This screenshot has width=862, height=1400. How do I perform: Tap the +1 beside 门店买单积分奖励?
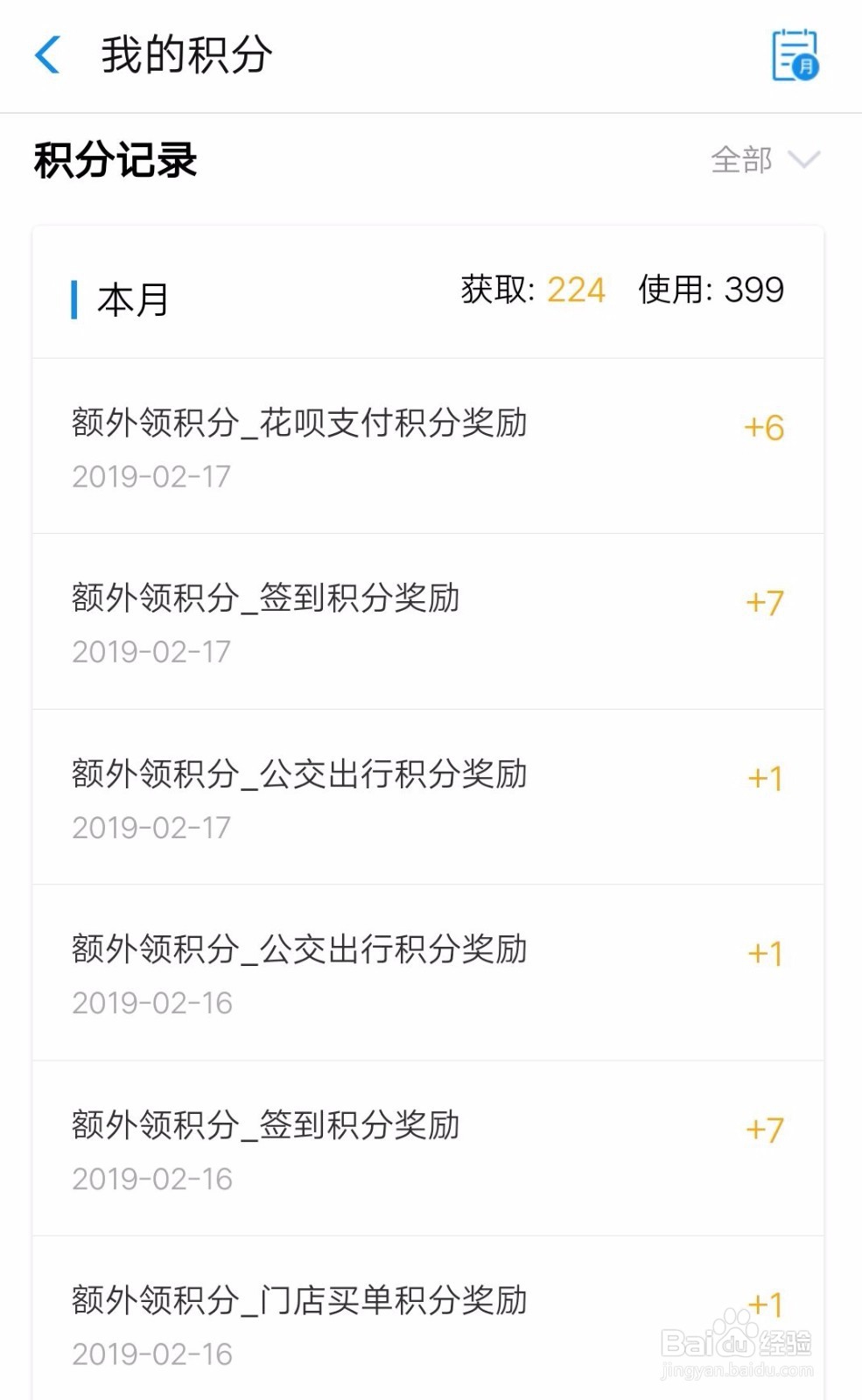(x=766, y=1304)
